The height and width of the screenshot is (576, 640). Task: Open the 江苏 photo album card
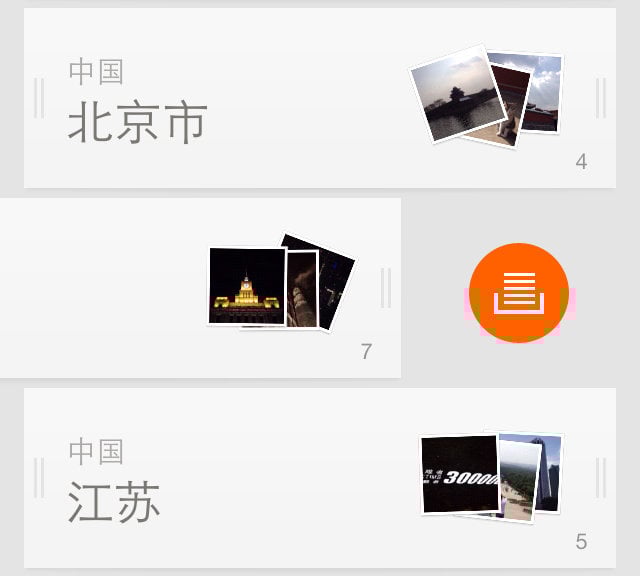click(300, 478)
